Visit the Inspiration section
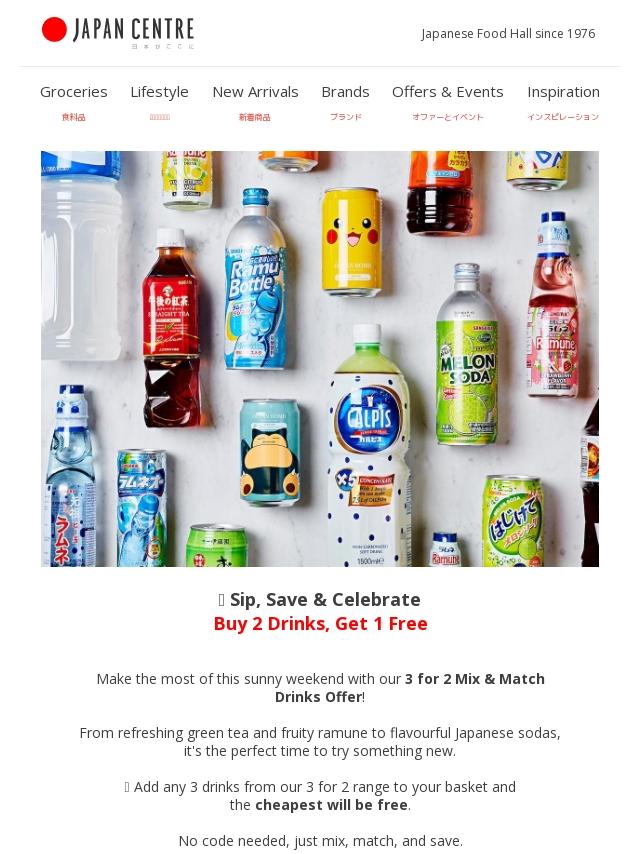 tap(563, 92)
